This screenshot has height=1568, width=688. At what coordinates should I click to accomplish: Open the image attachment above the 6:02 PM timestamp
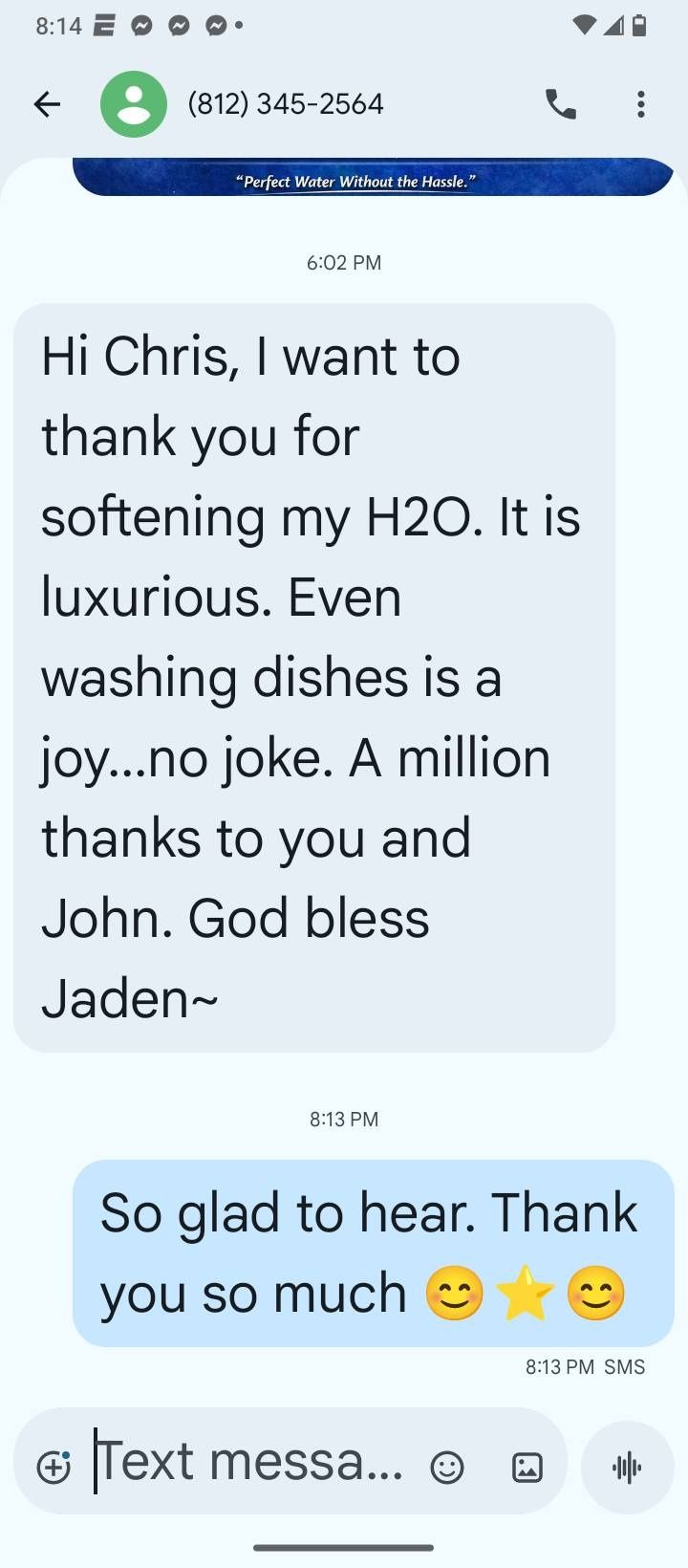point(373,178)
